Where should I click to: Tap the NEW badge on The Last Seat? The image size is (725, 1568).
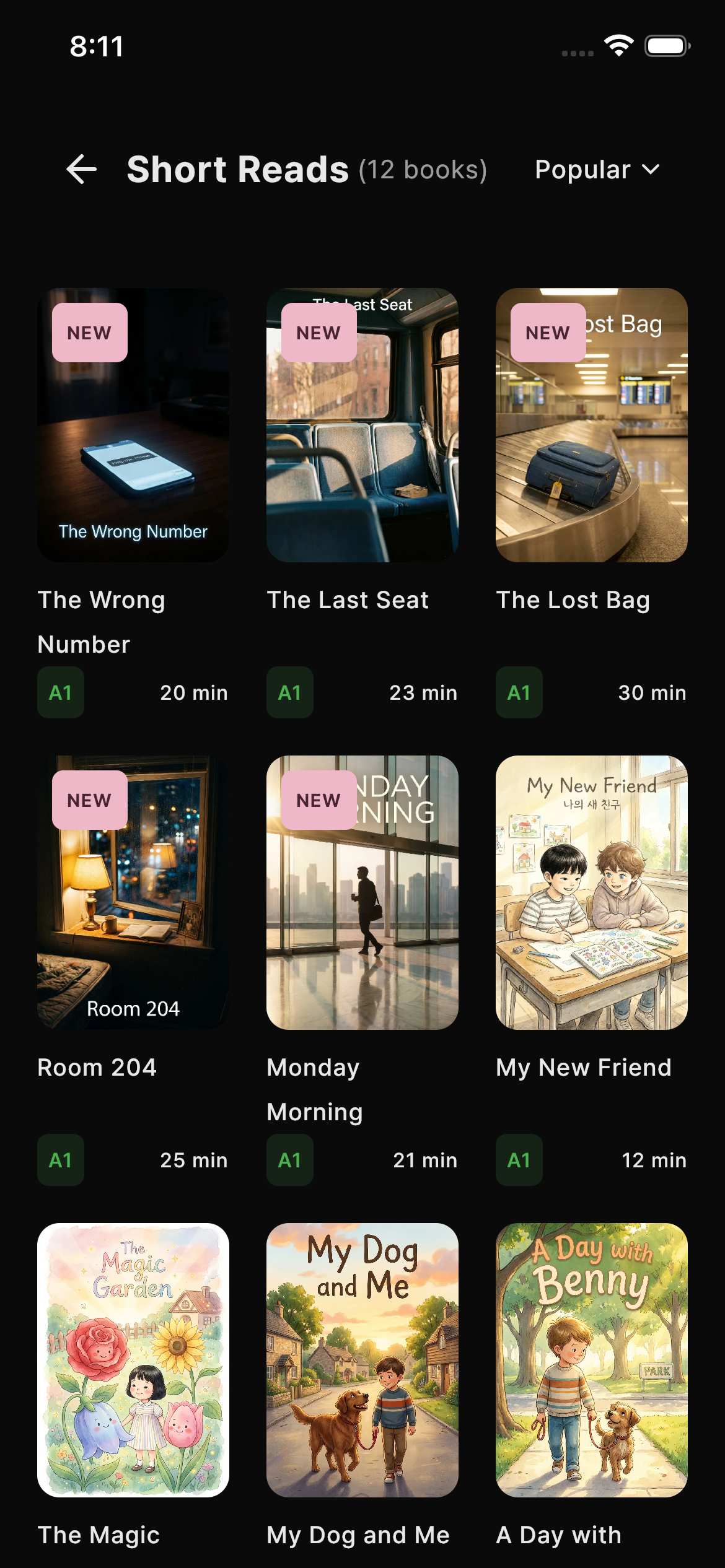(x=318, y=333)
